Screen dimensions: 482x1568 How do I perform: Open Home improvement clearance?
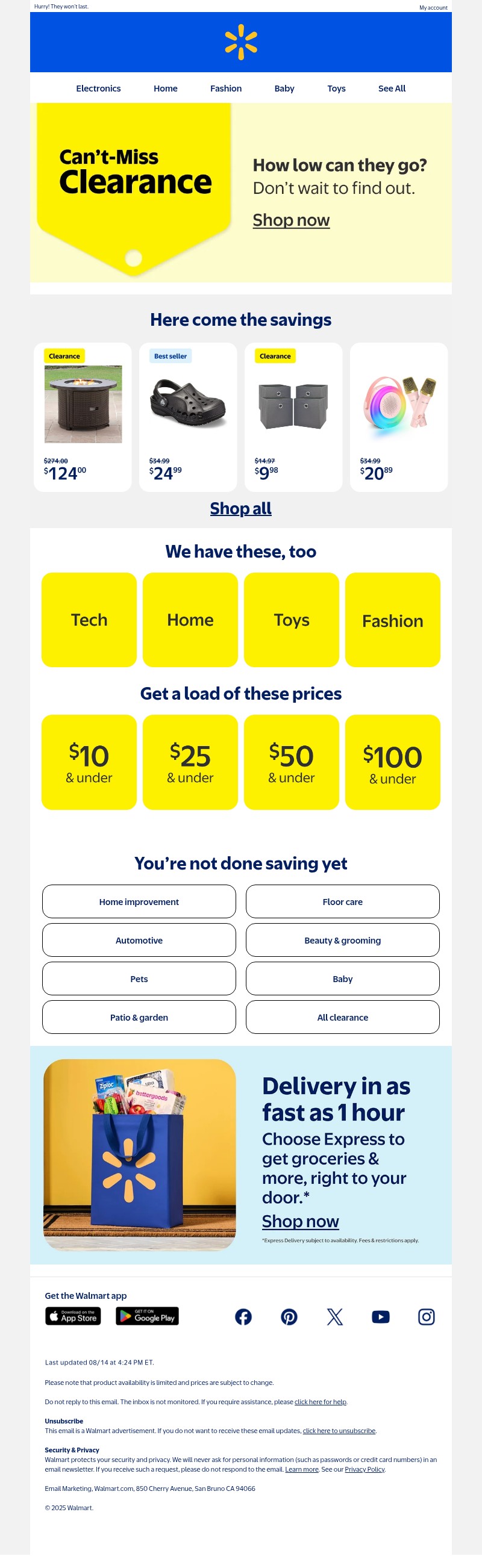click(x=139, y=901)
